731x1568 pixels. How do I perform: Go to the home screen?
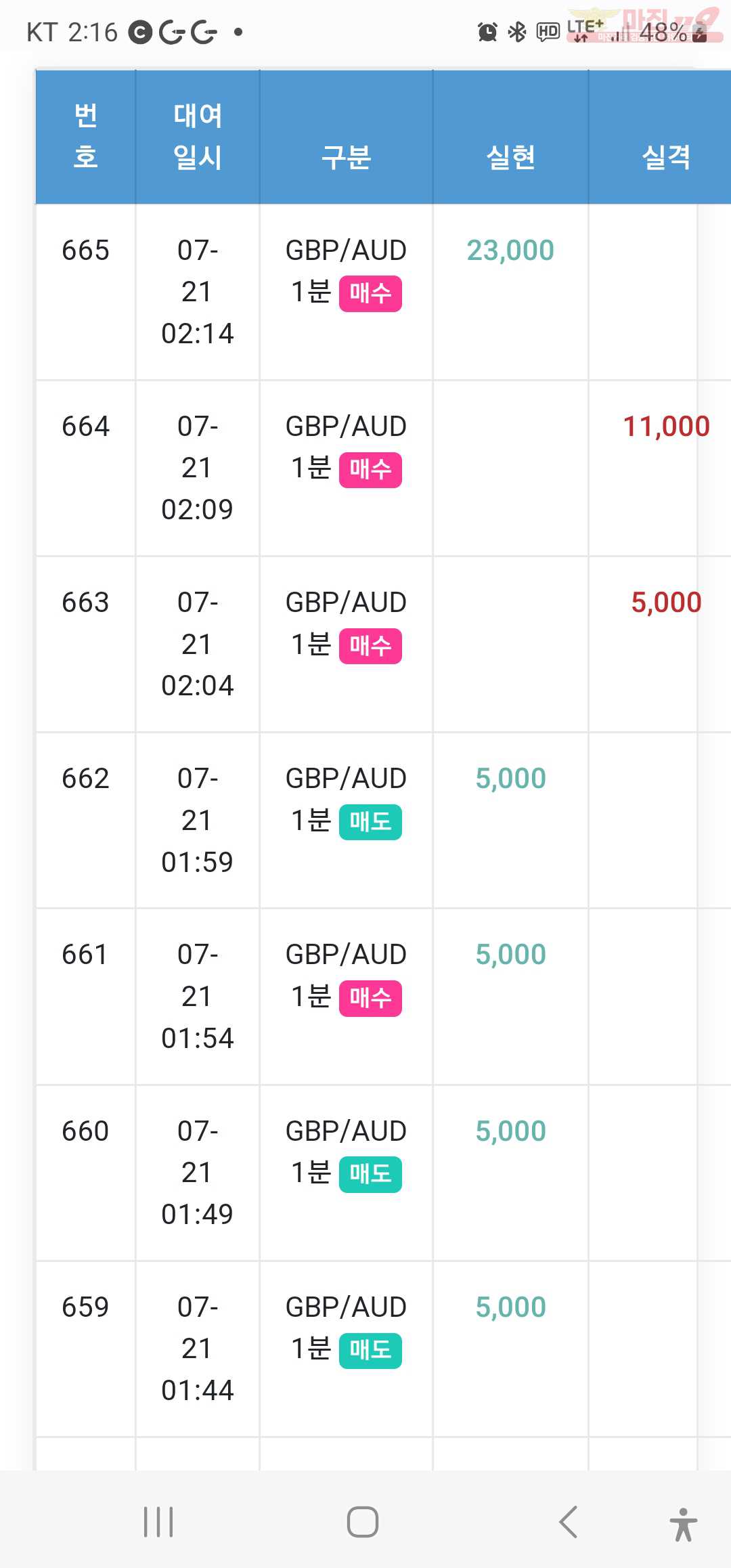(363, 1522)
